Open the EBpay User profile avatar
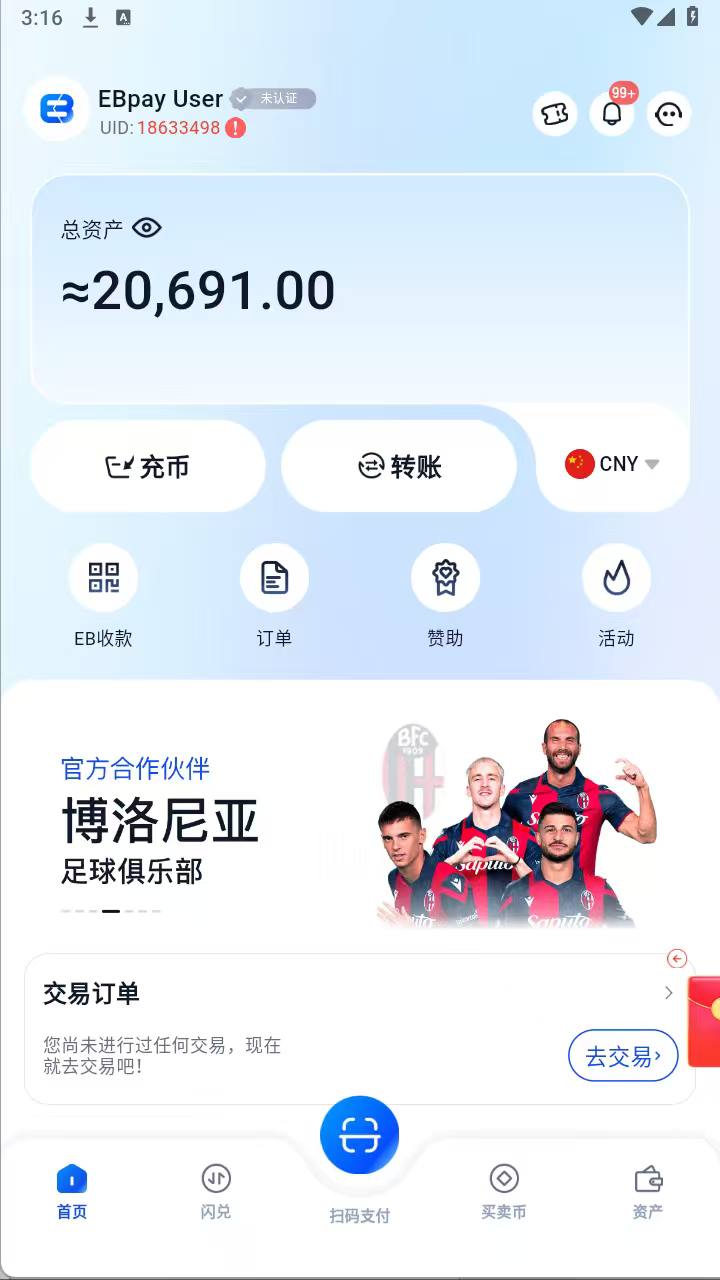 (x=57, y=110)
